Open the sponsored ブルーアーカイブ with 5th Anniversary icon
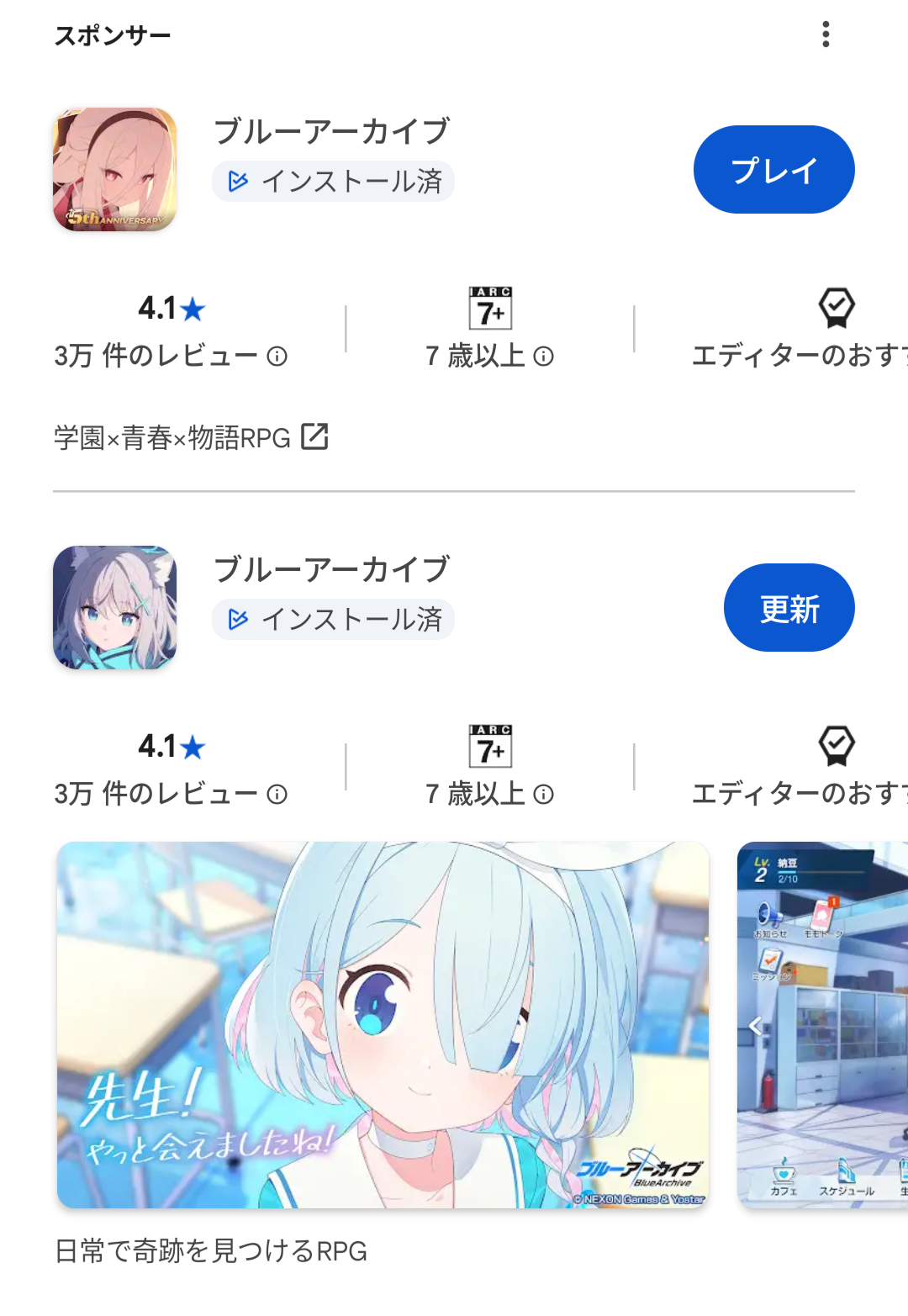The height and width of the screenshot is (1316, 908). [115, 169]
